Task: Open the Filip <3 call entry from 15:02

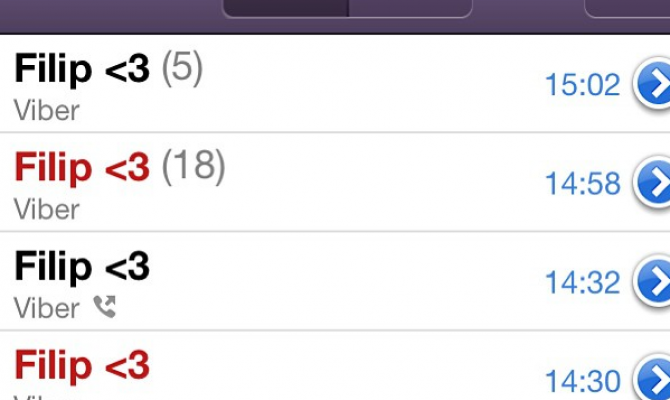Action: (x=270, y=84)
